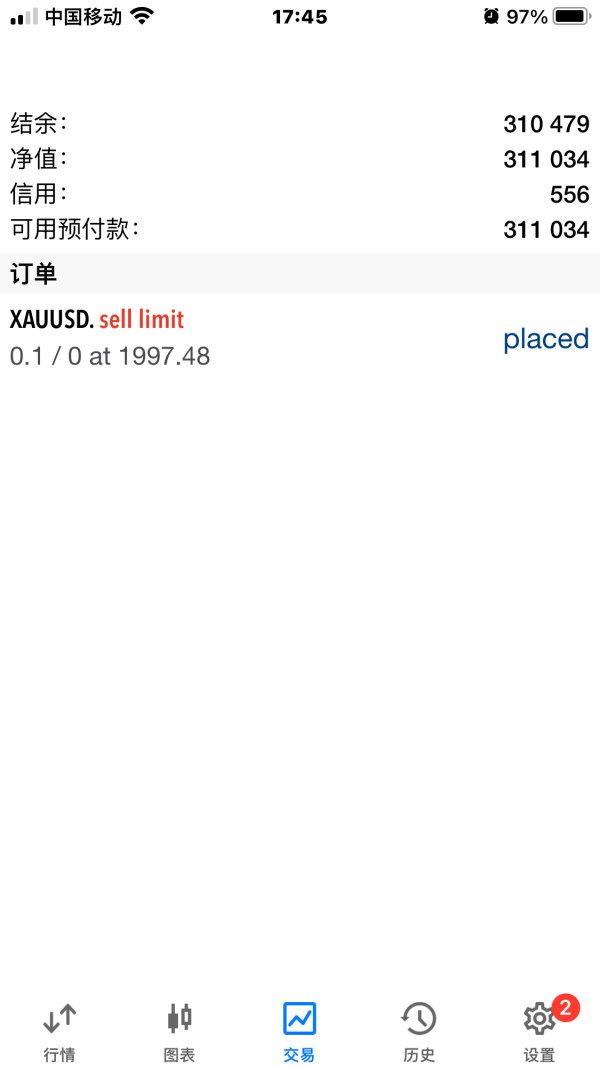The image size is (600, 1067).
Task: Open the 设置 settings tab
Action: pyautogui.click(x=539, y=1033)
